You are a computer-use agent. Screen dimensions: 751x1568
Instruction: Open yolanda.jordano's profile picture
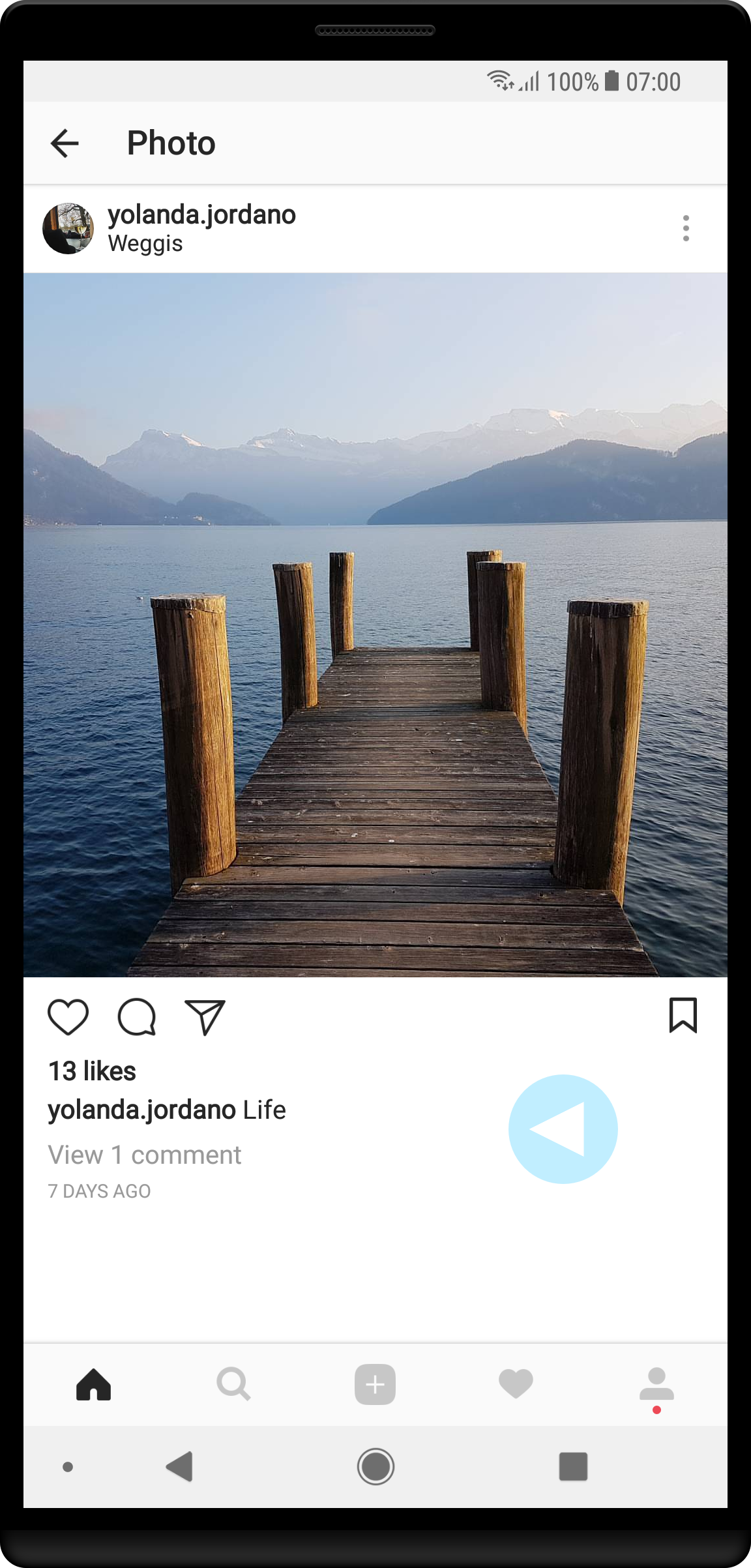(x=68, y=228)
